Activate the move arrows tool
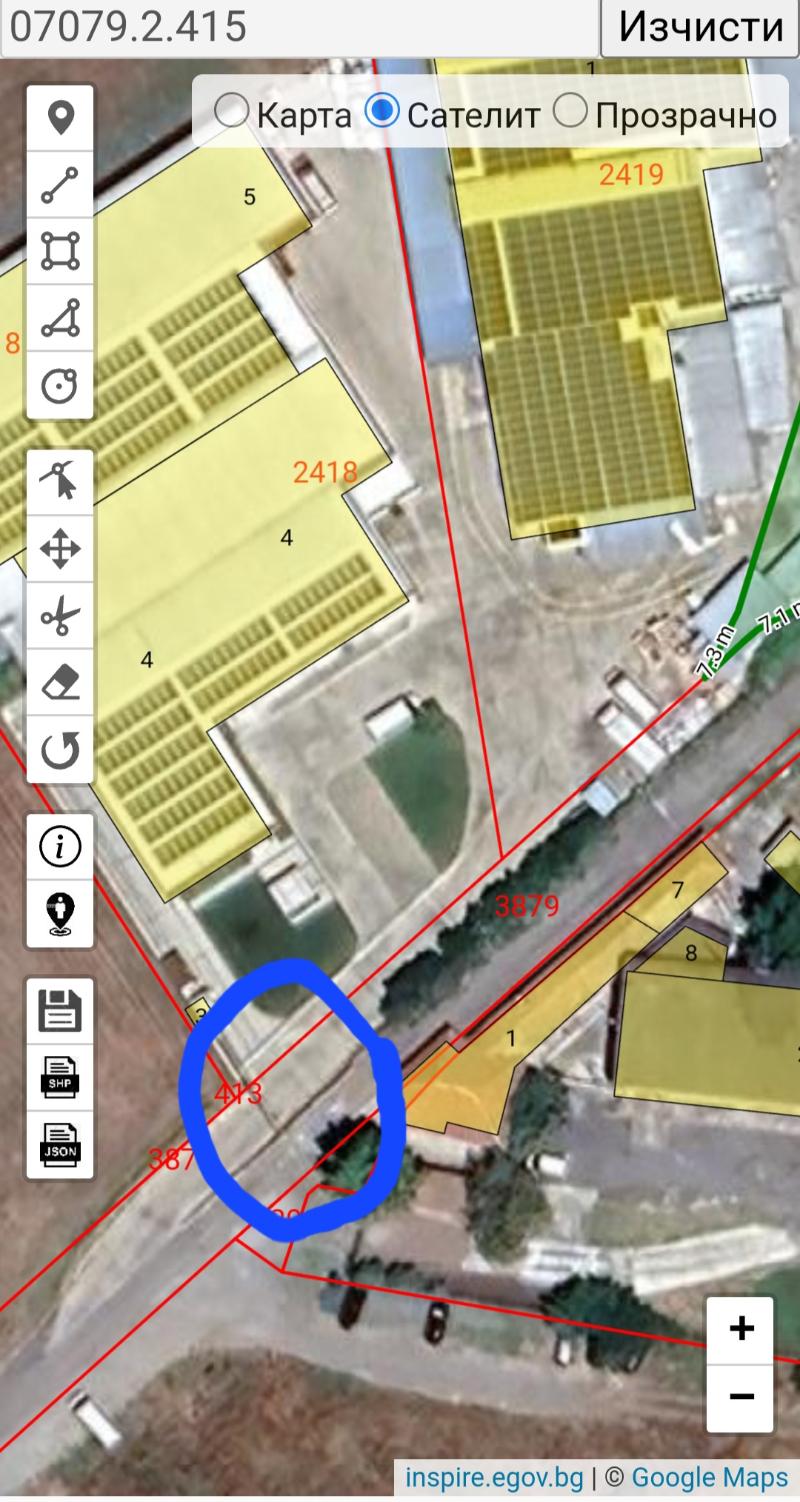The image size is (800, 1502). (60, 549)
